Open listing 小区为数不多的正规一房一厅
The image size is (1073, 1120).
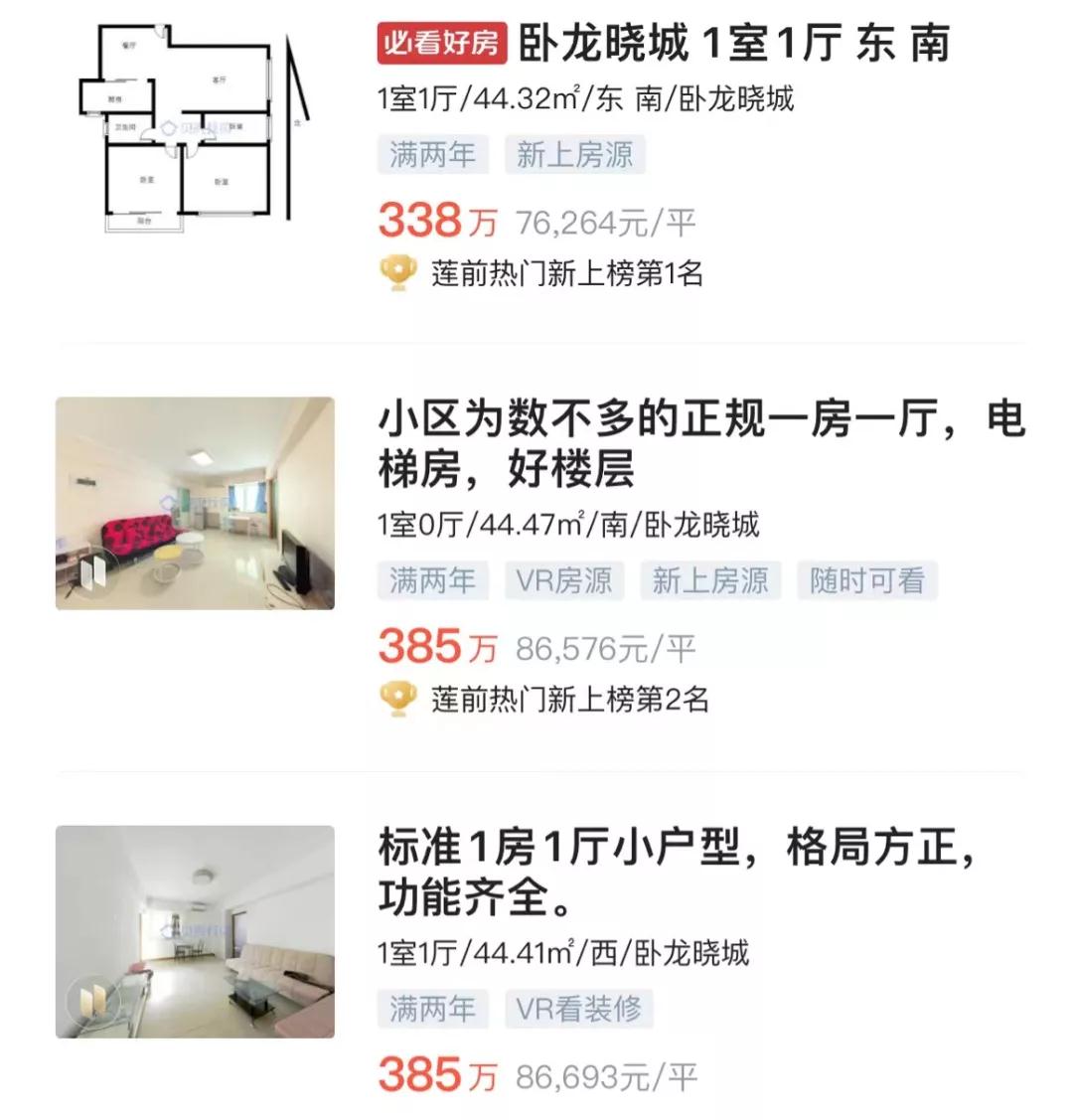coord(699,444)
